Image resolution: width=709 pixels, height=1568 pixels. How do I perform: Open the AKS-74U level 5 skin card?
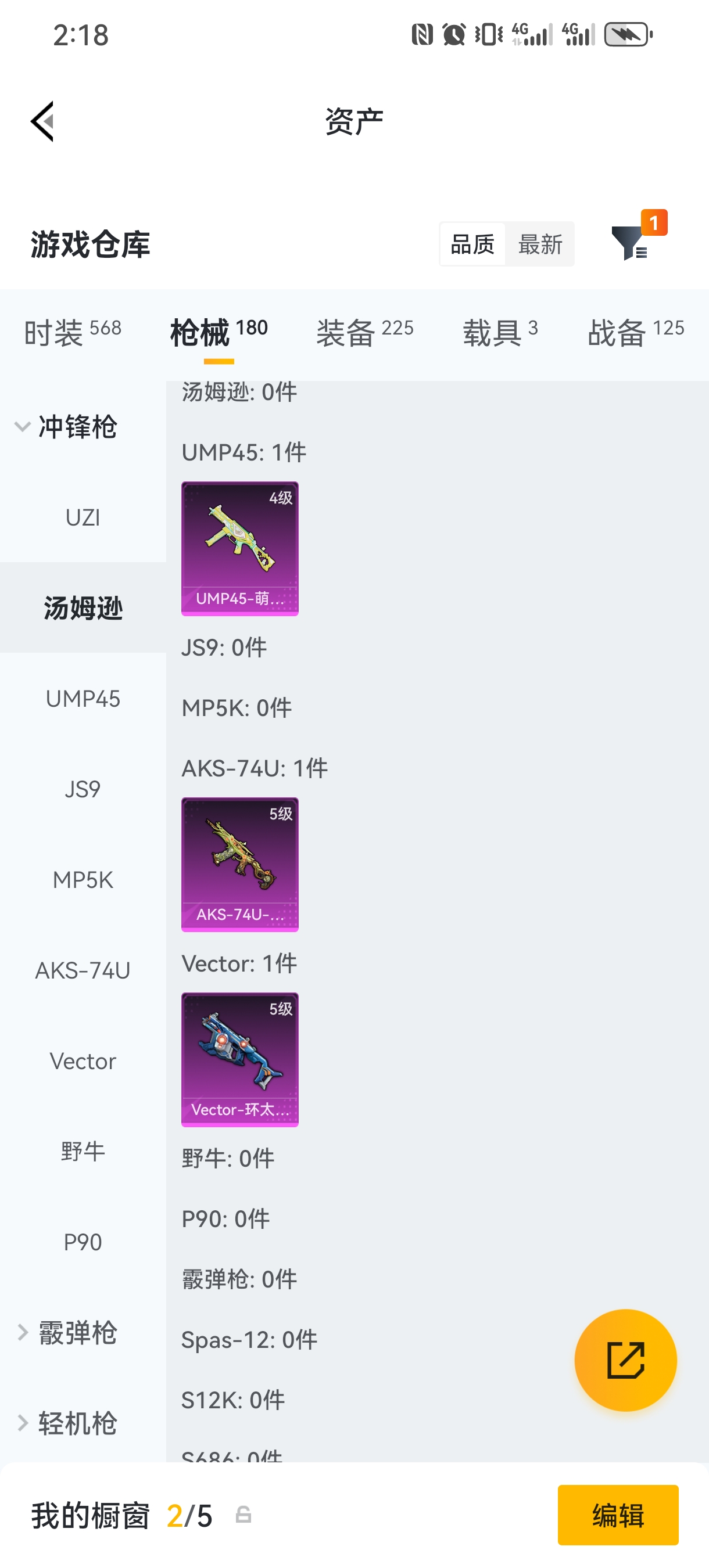tap(240, 864)
